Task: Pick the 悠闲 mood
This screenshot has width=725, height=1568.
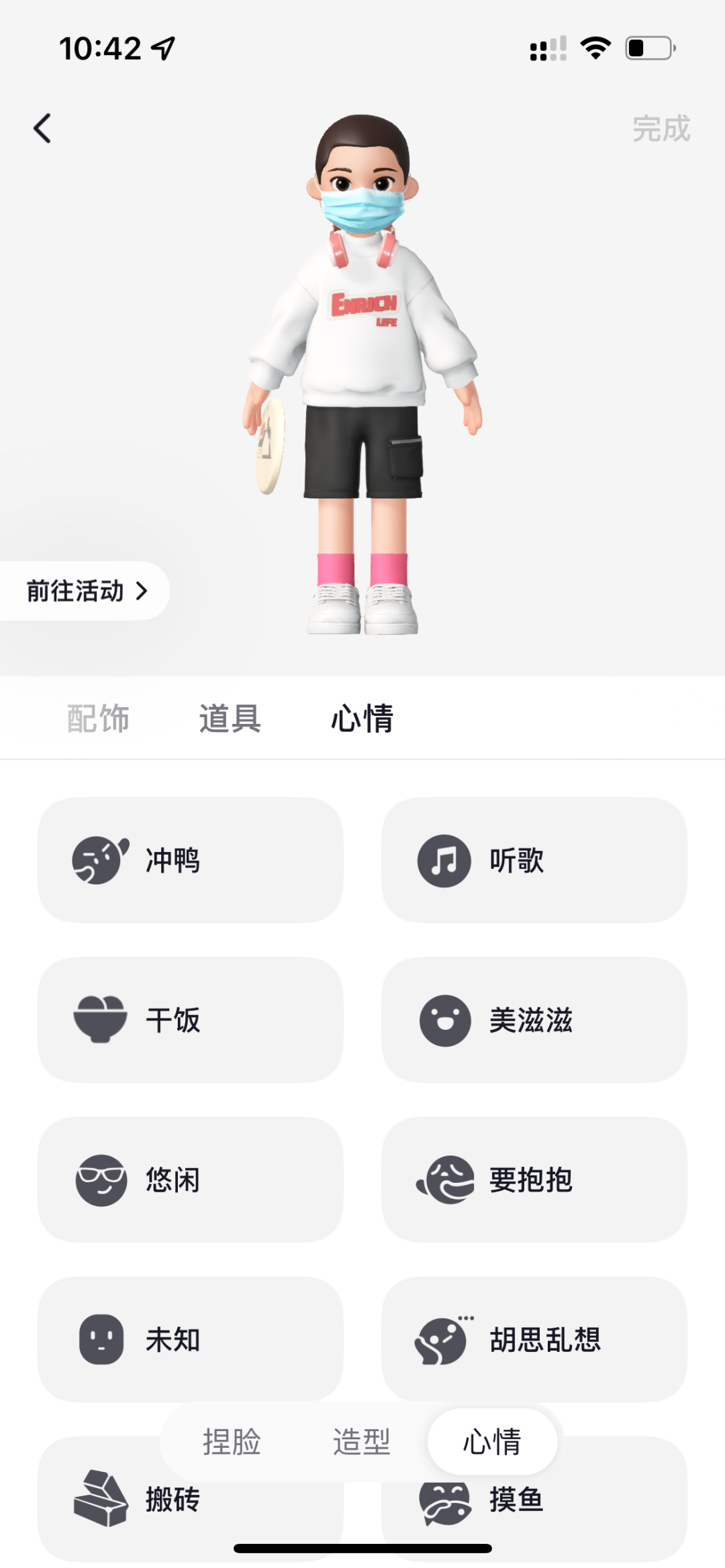Action: (190, 1180)
